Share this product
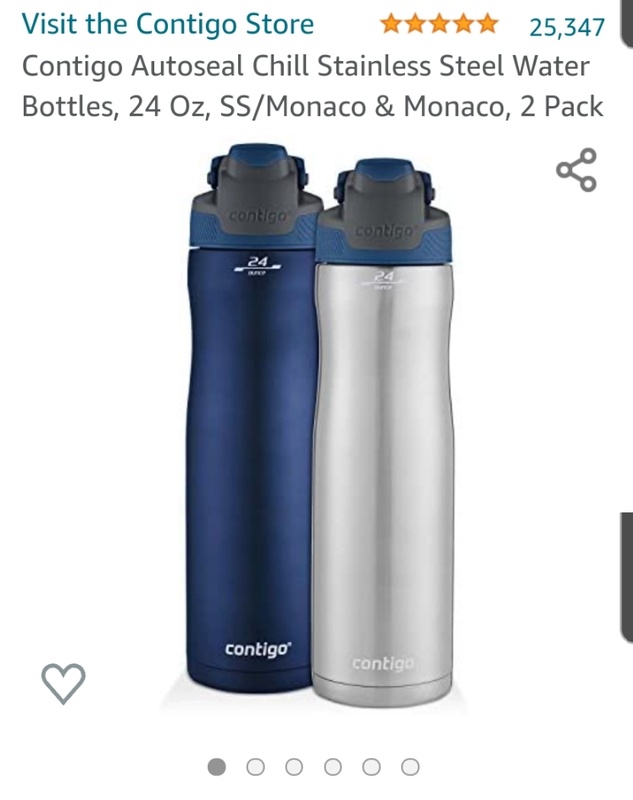 [576, 170]
